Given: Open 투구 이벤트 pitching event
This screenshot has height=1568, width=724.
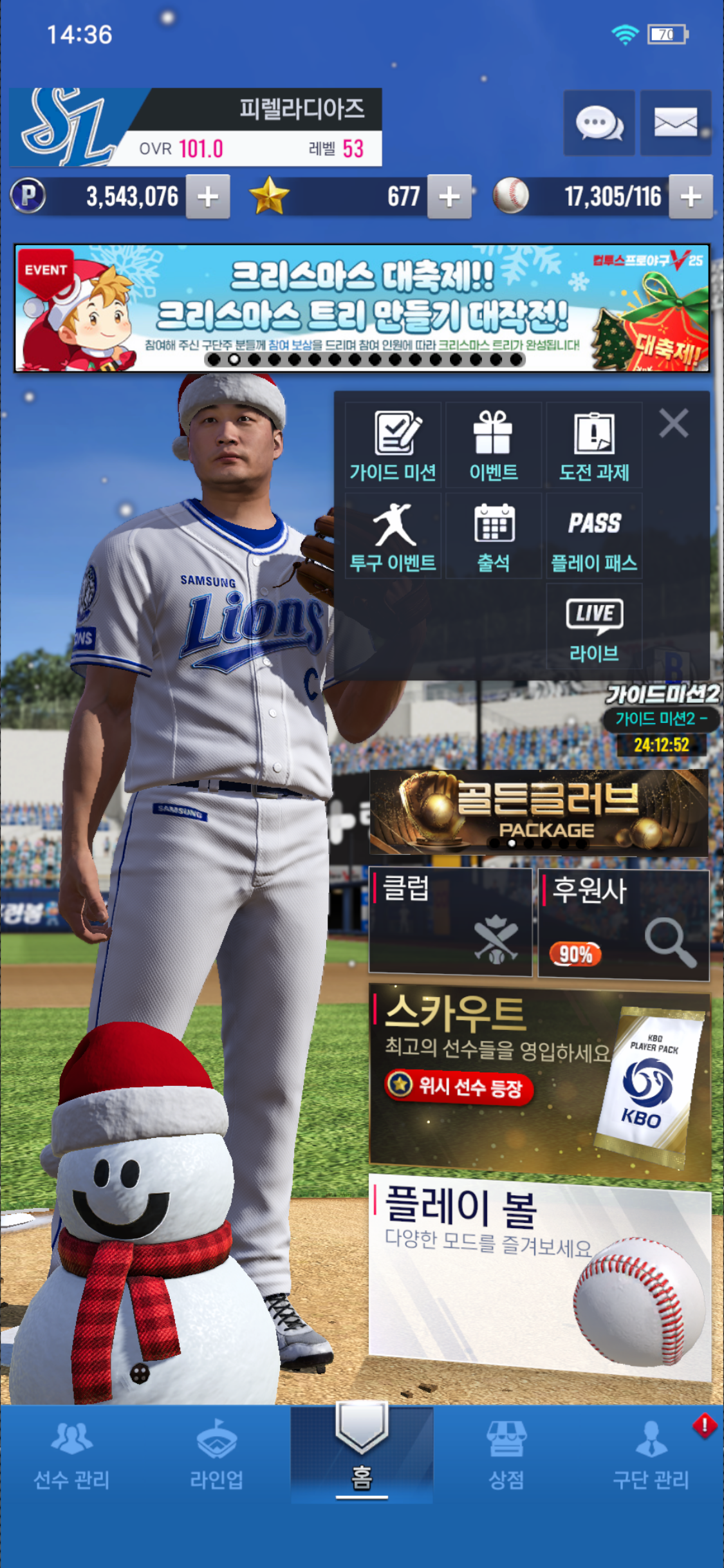Looking at the screenshot, I should coord(393,537).
